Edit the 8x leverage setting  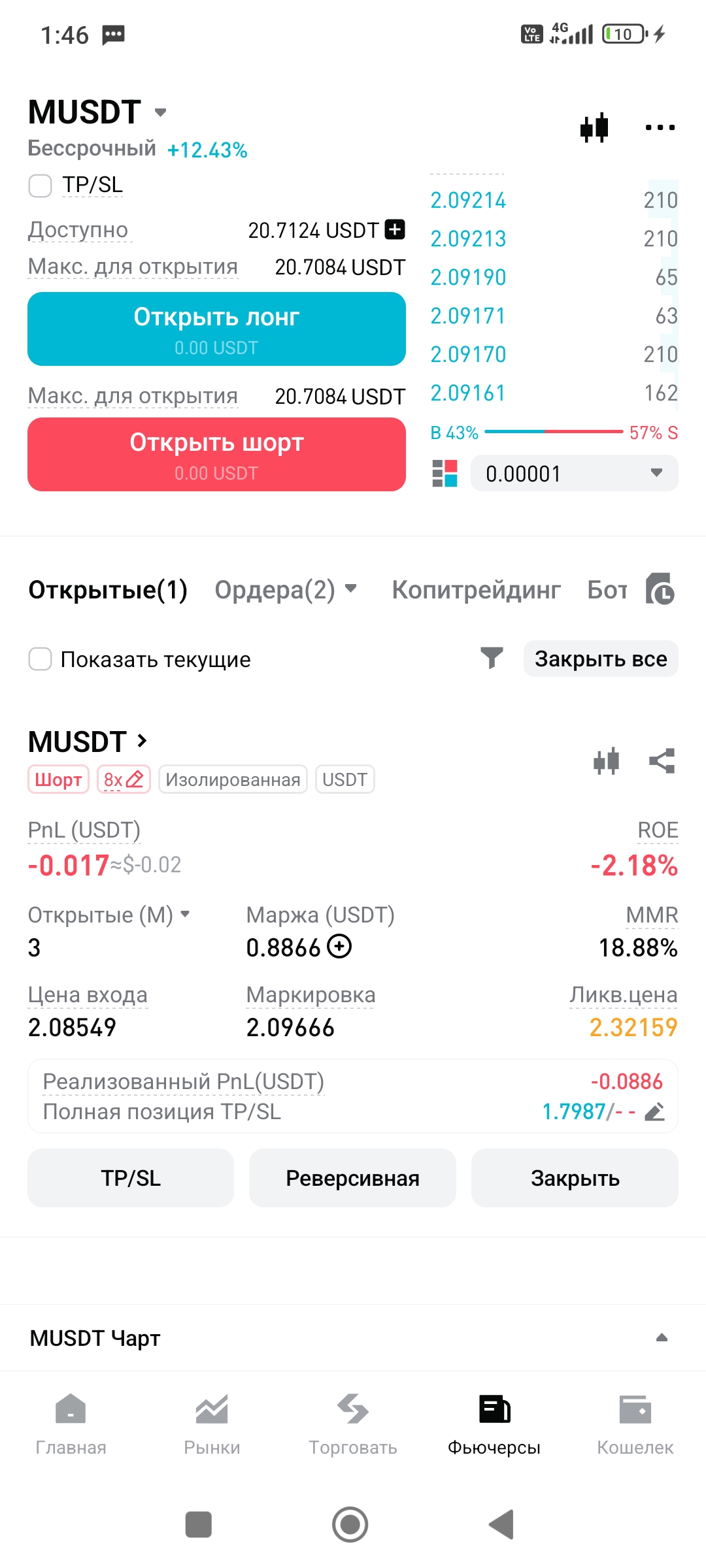click(124, 779)
